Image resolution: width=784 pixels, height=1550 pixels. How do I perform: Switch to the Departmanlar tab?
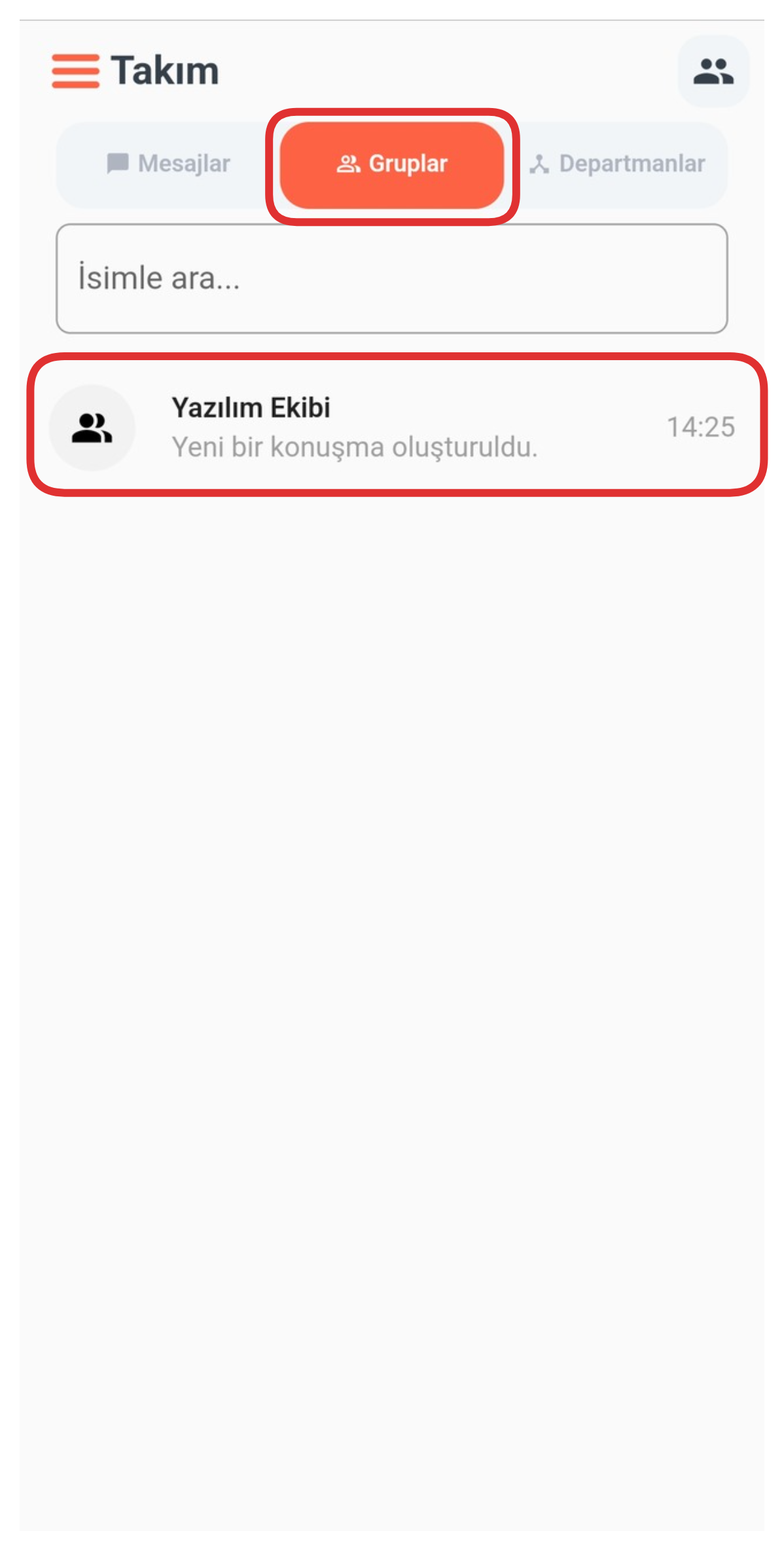(617, 164)
